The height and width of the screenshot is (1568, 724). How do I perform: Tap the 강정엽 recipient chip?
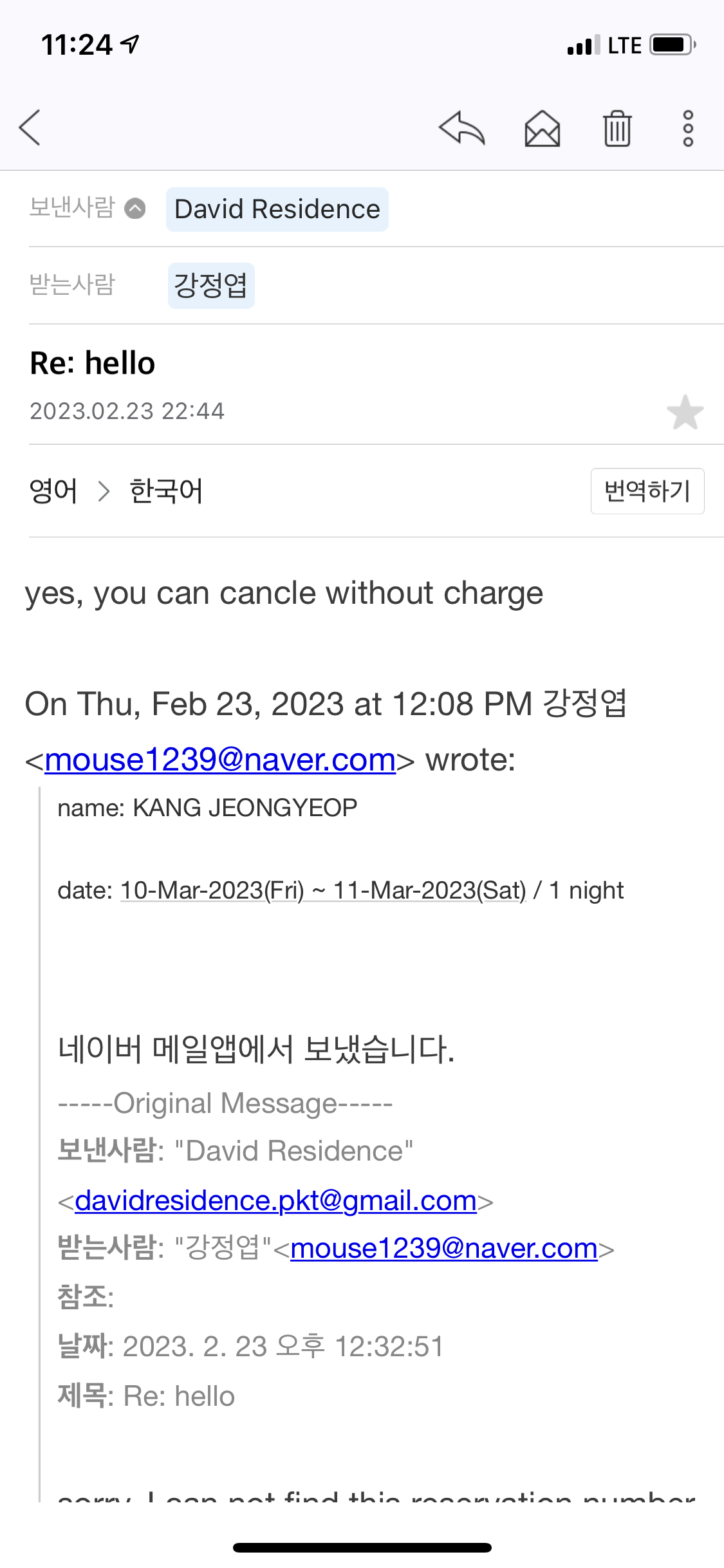pyautogui.click(x=211, y=285)
